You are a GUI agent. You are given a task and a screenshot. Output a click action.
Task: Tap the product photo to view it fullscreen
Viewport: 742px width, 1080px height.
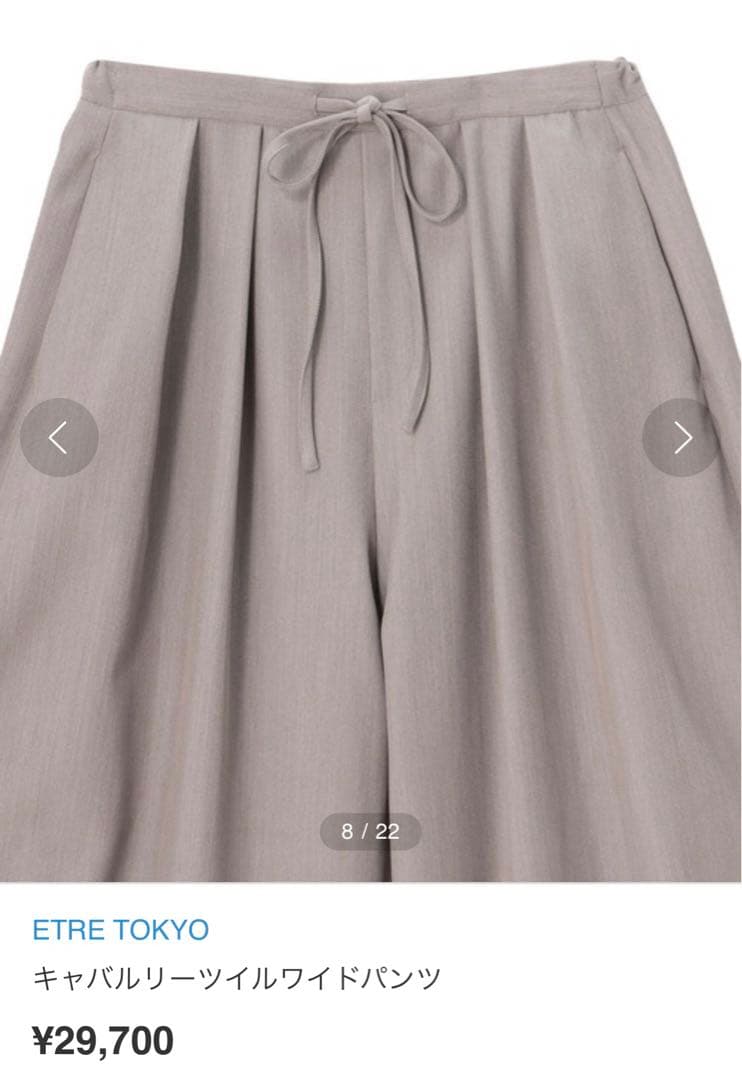point(371,600)
